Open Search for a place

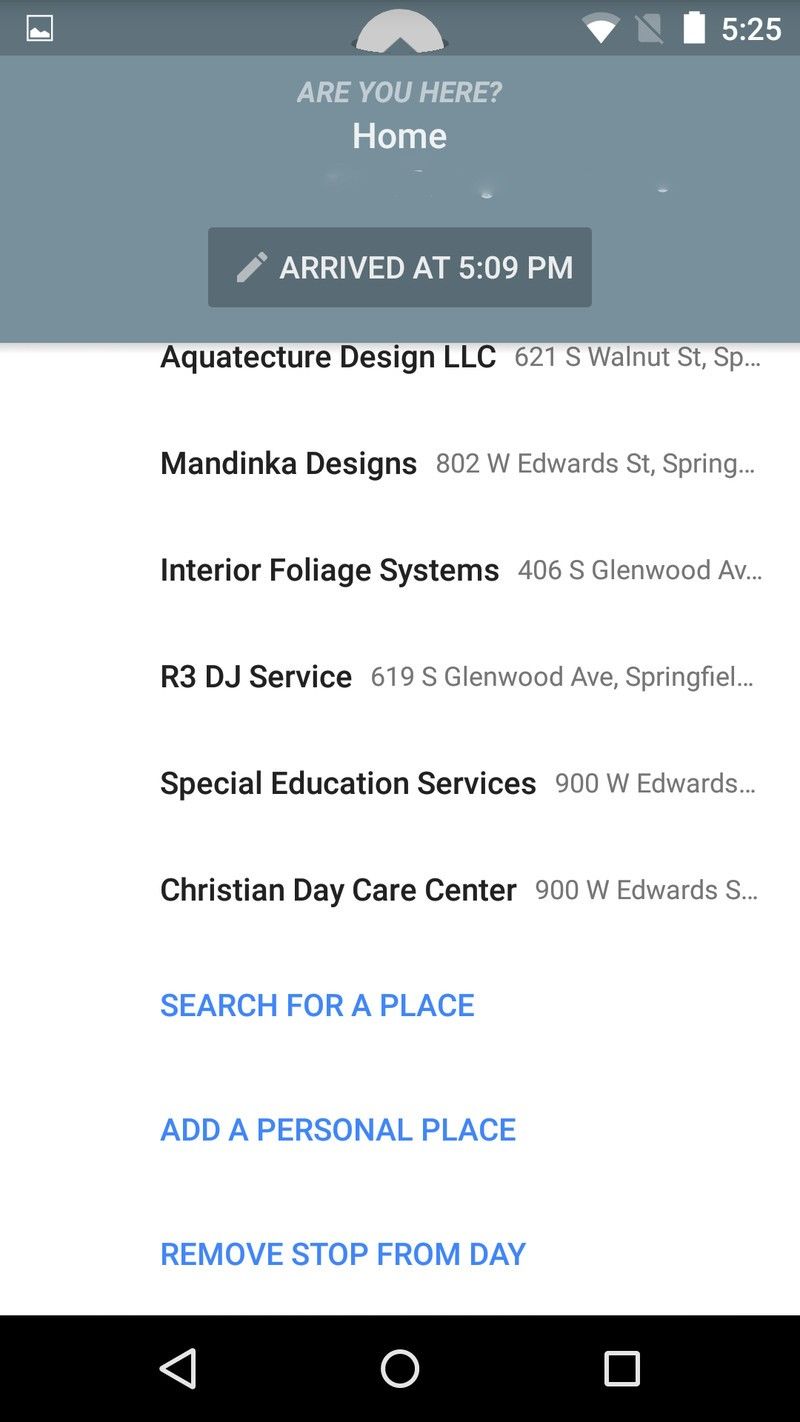tap(317, 1005)
